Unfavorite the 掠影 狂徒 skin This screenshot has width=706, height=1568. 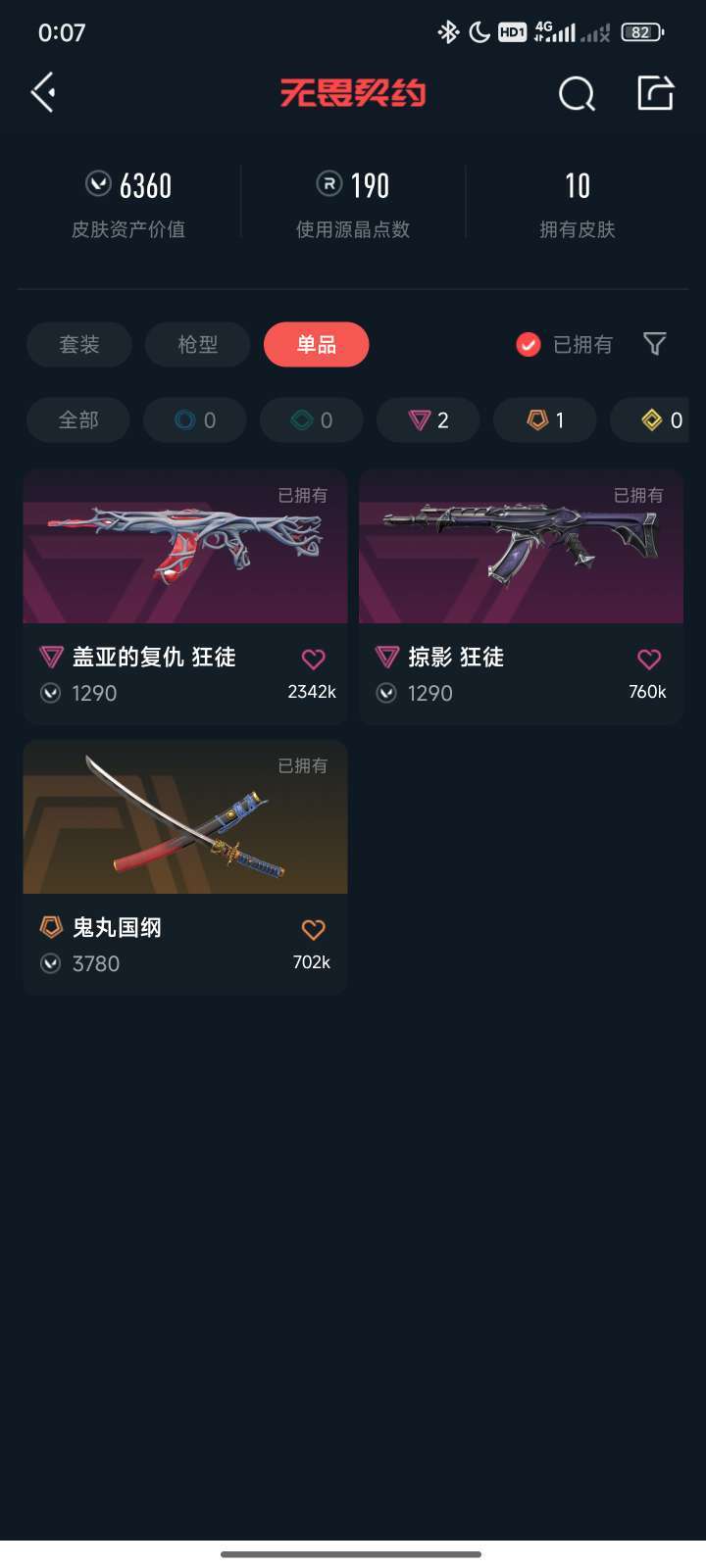[648, 659]
